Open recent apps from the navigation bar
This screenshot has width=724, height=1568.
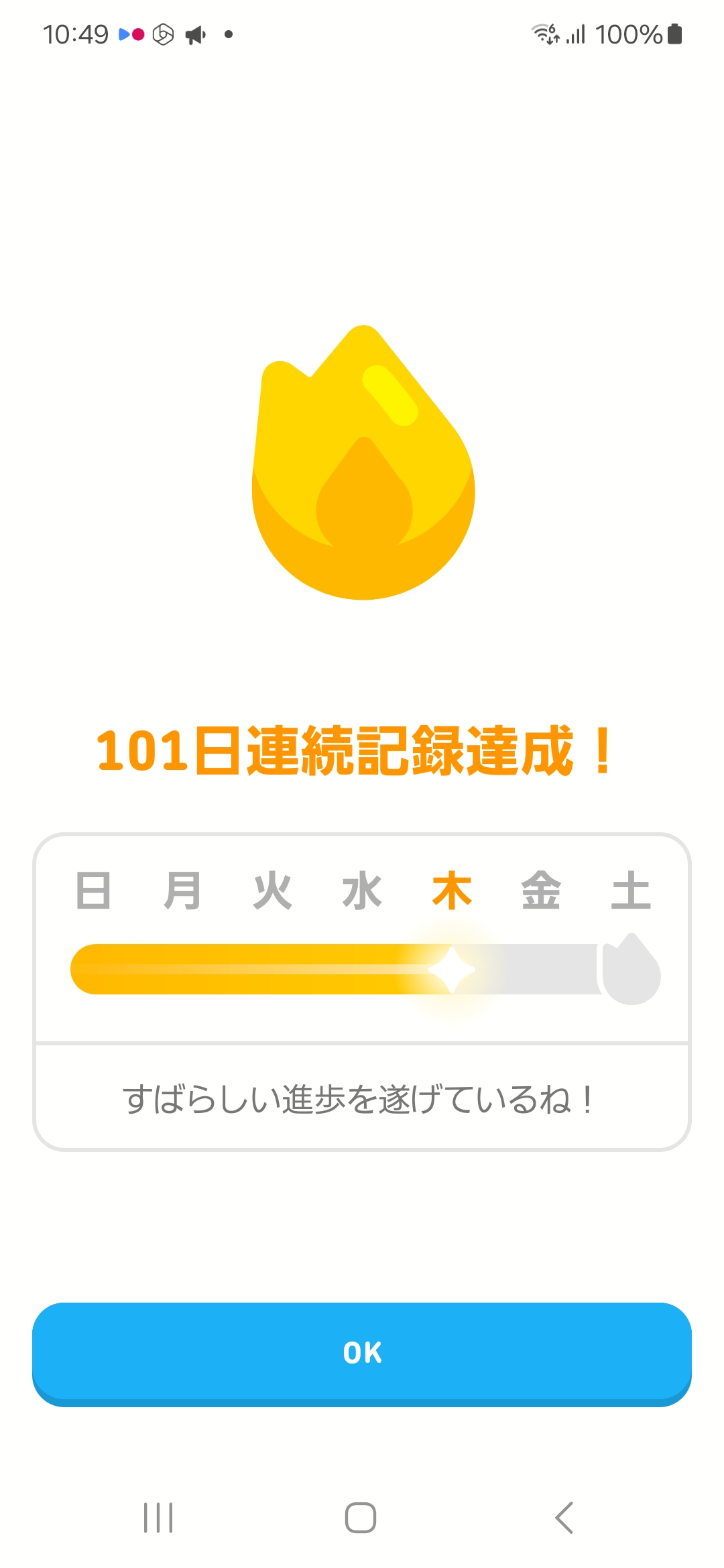[x=159, y=1518]
